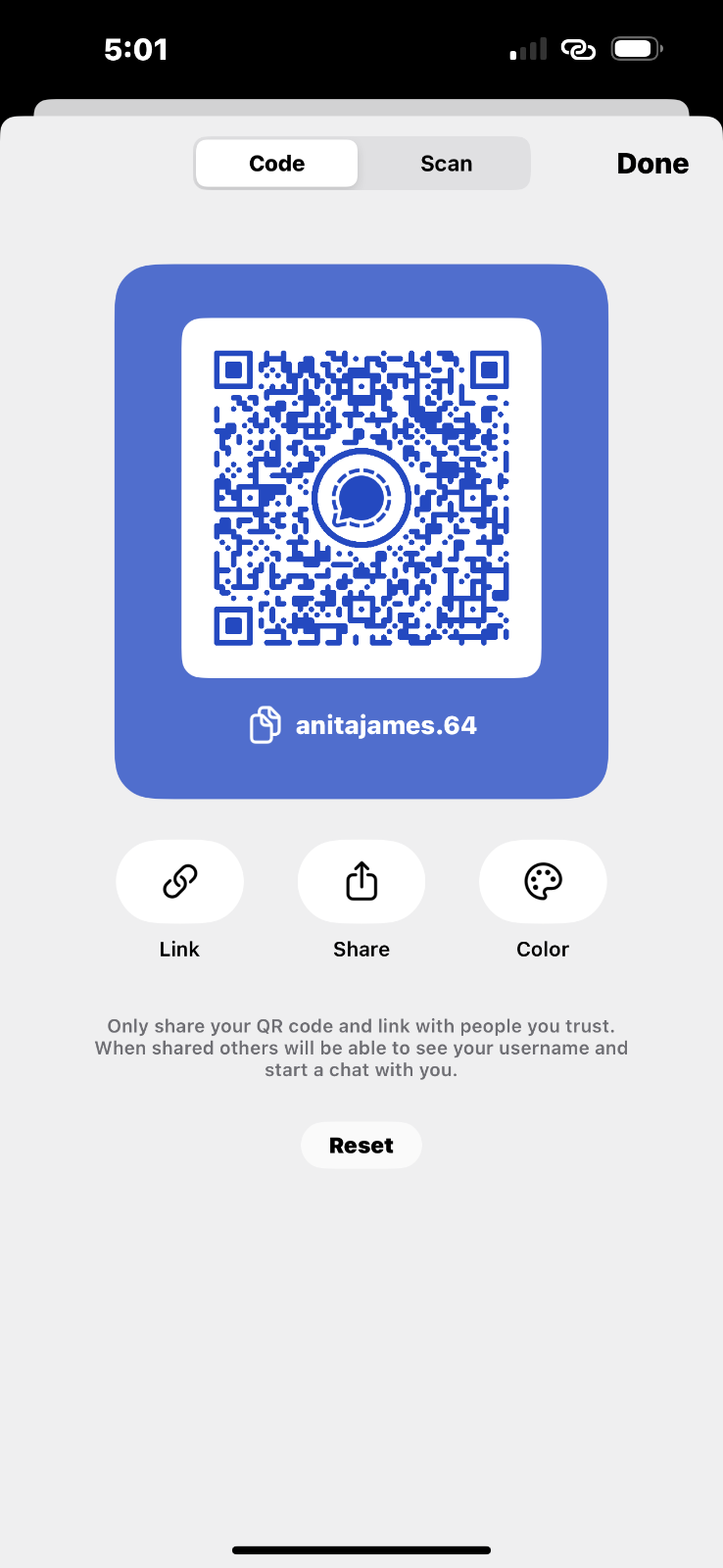Change the QR code color
The image size is (723, 1568).
(x=543, y=881)
